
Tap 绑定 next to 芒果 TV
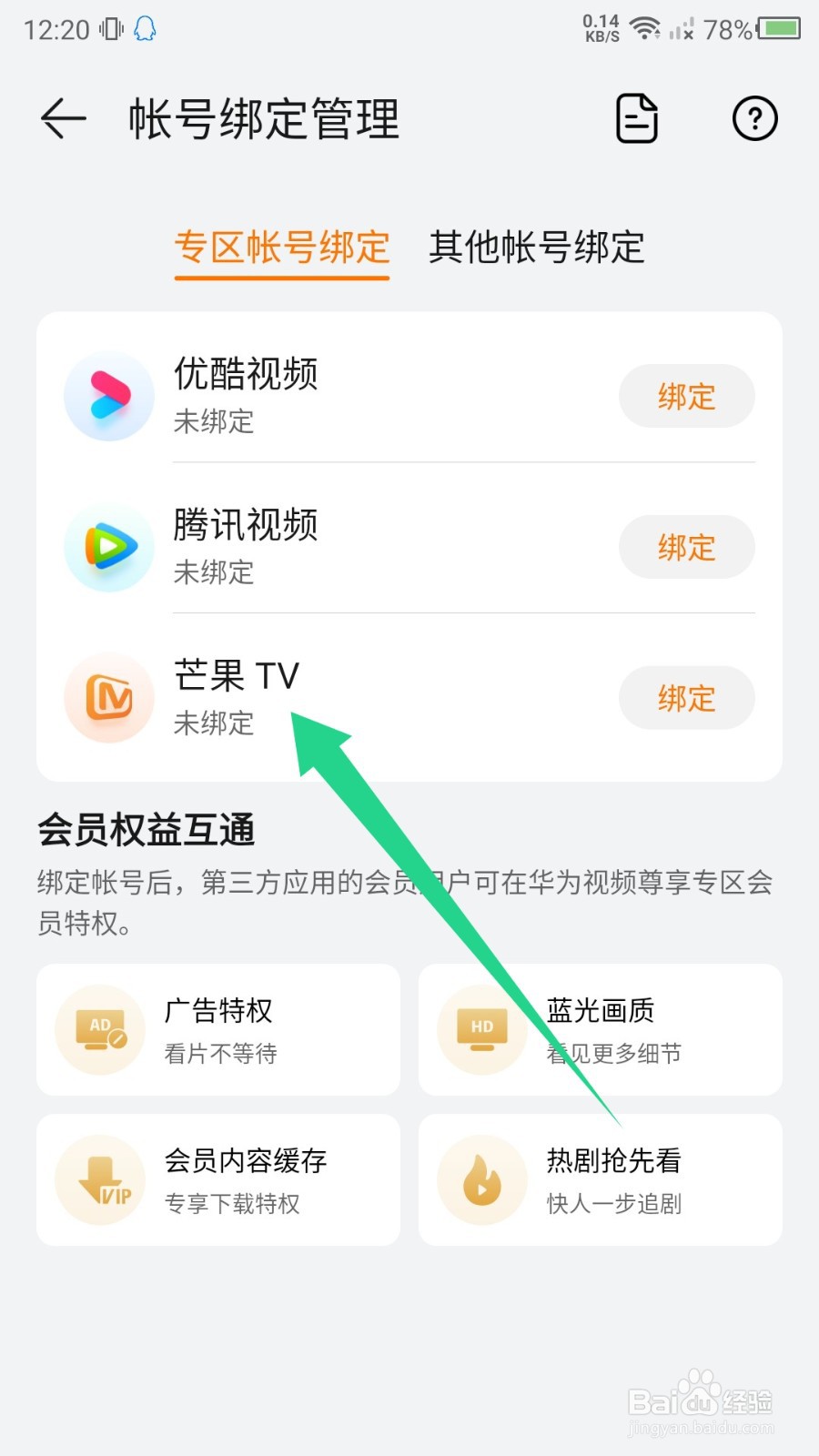pos(687,699)
